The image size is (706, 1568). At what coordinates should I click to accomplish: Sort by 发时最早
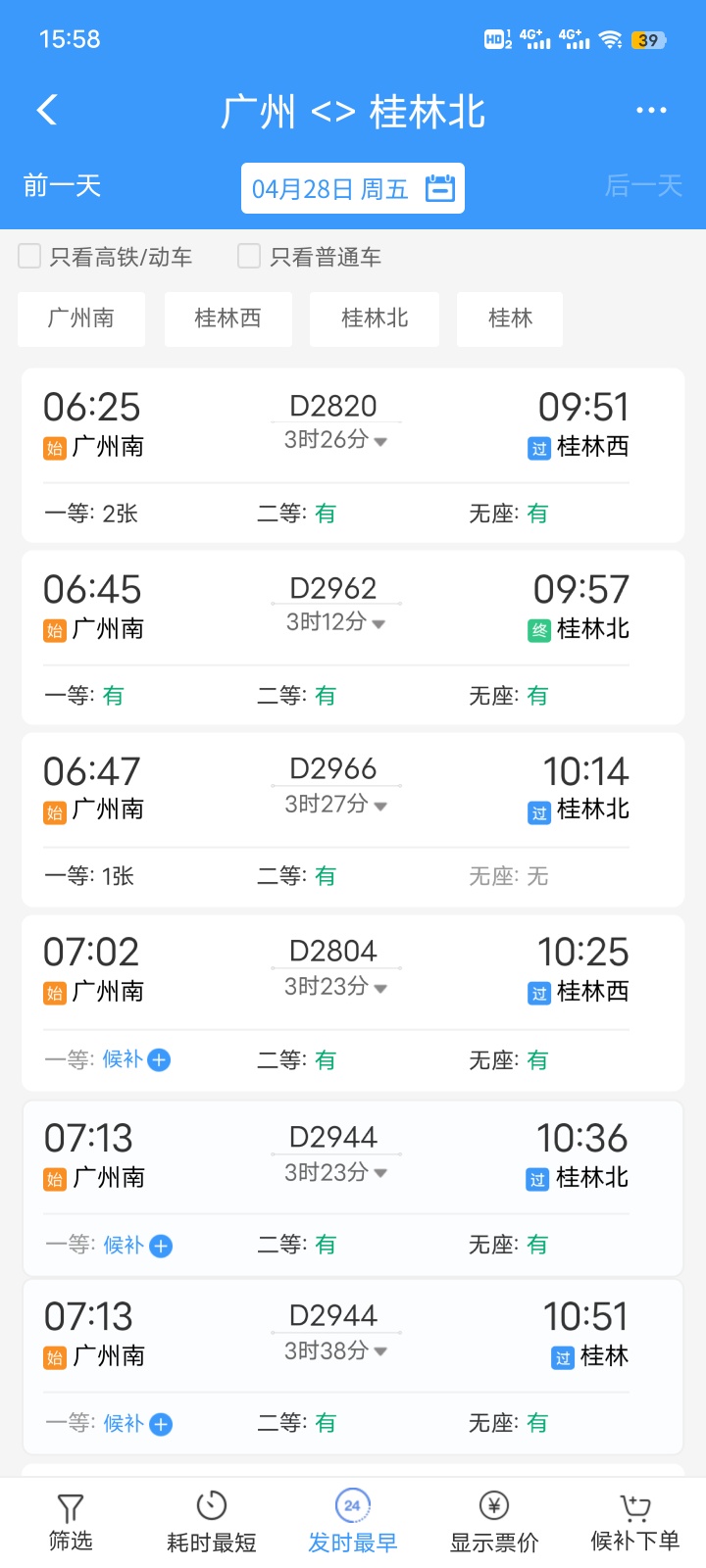click(x=353, y=1522)
